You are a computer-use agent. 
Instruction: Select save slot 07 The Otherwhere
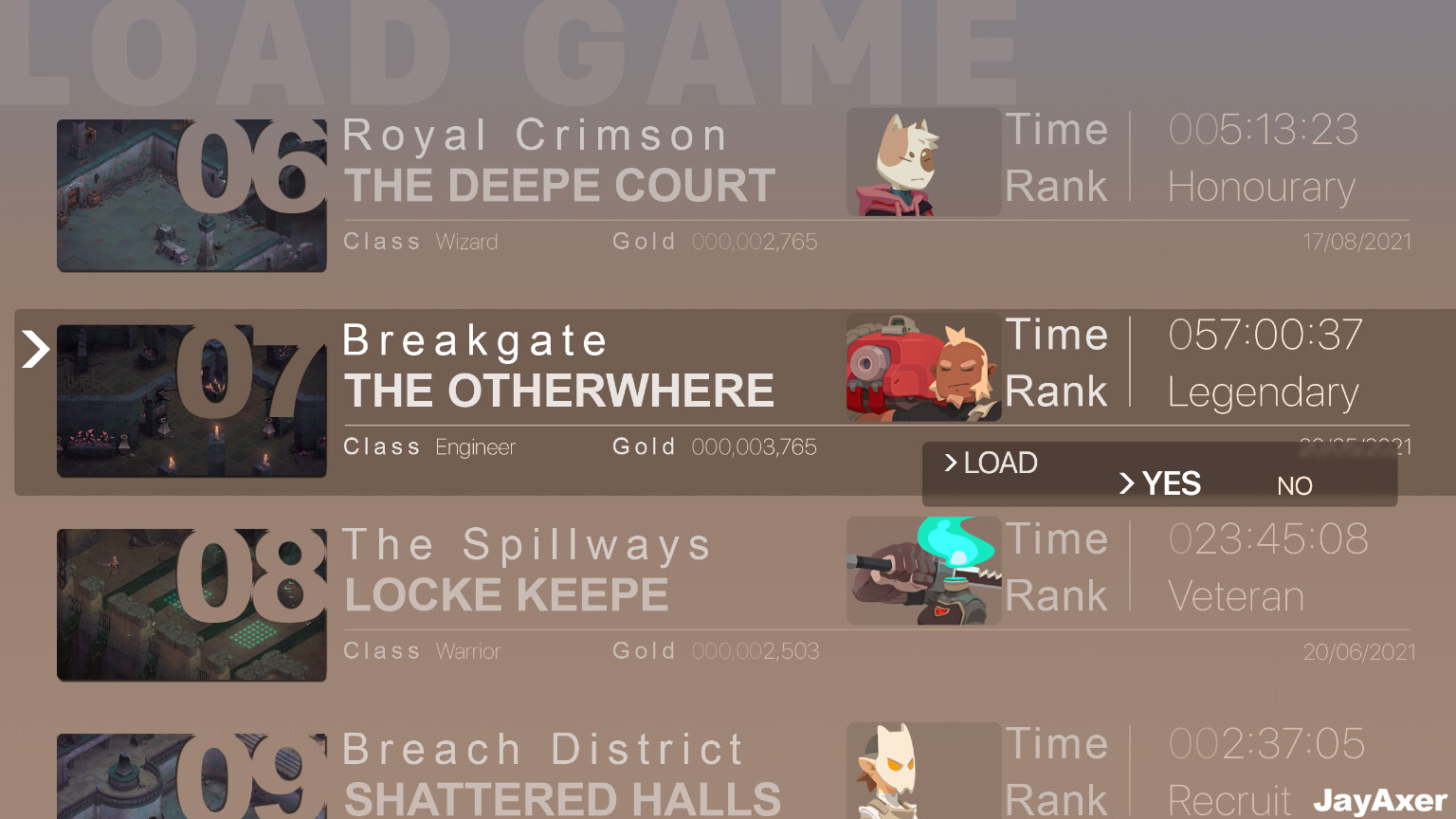(559, 391)
